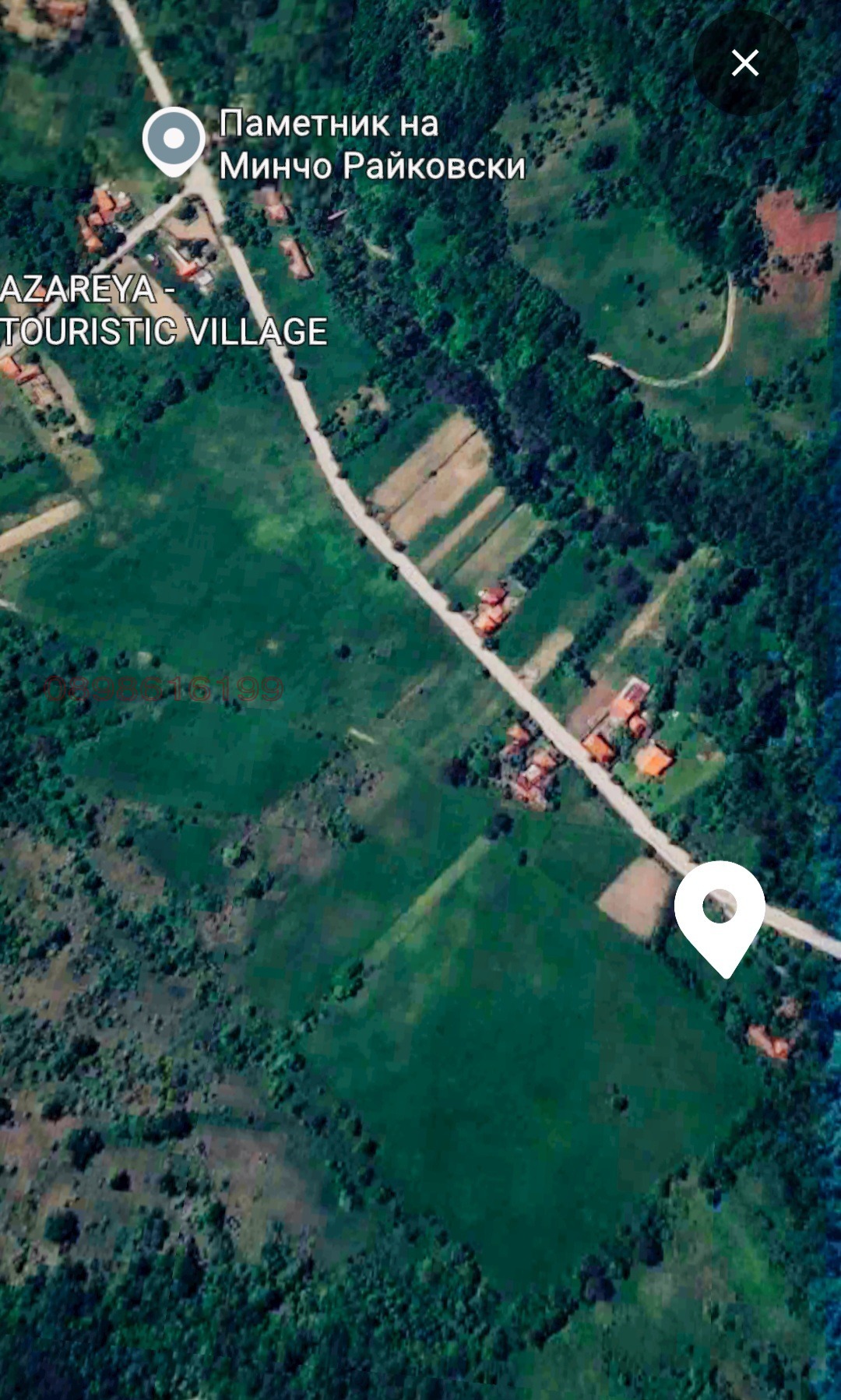This screenshot has width=841, height=1400.
Task: Close the full-screen image viewer
Action: click(745, 63)
